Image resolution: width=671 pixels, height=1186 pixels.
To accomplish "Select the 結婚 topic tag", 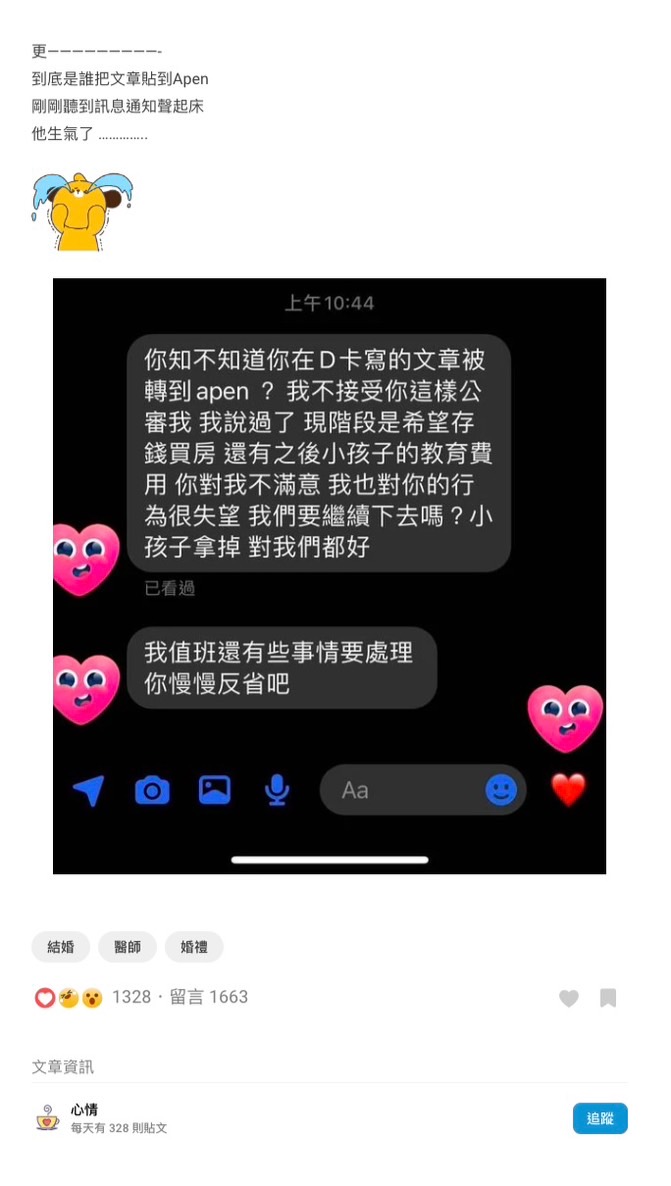I will click(x=61, y=946).
